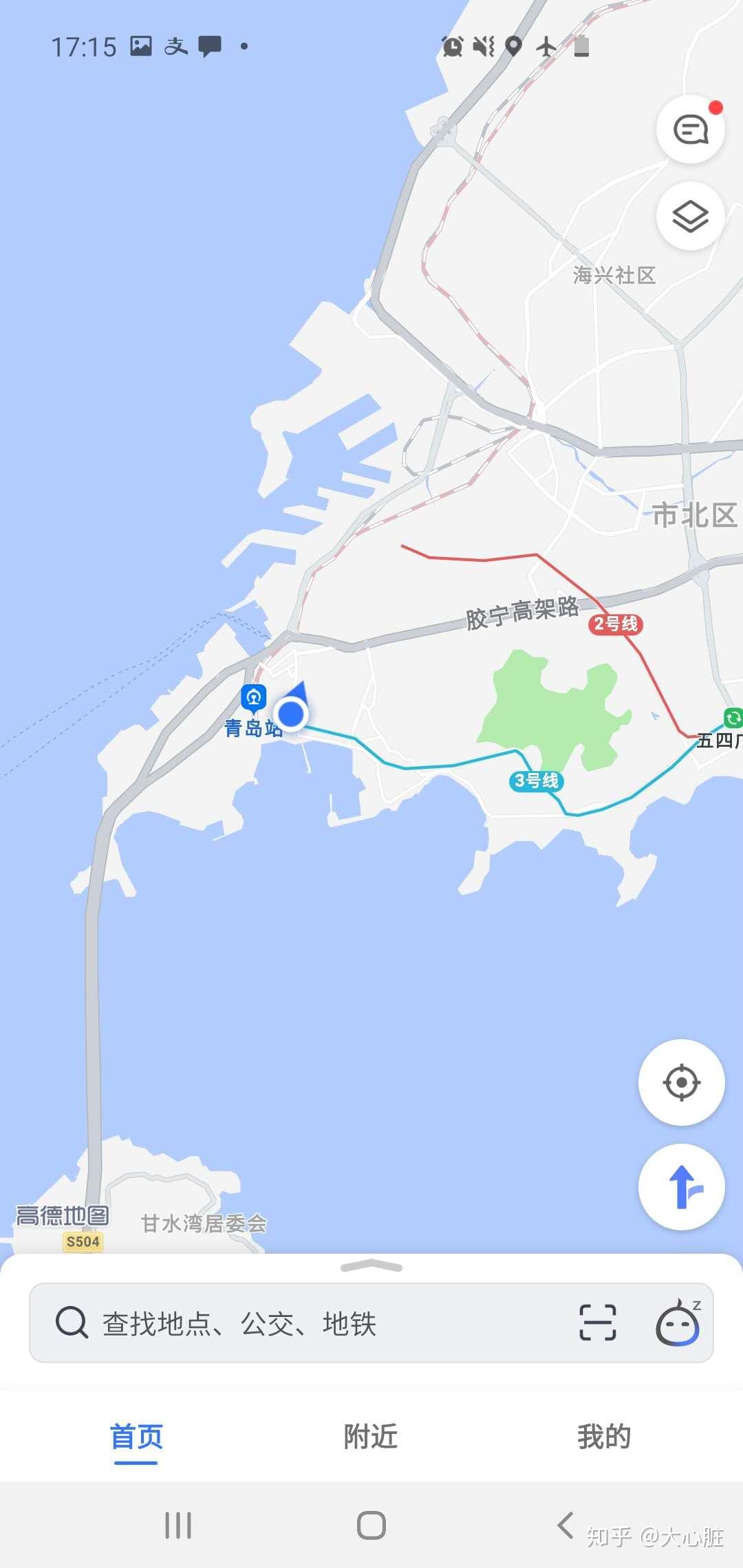743x1568 pixels.
Task: Select the 2号线 metro line label
Action: tap(616, 624)
